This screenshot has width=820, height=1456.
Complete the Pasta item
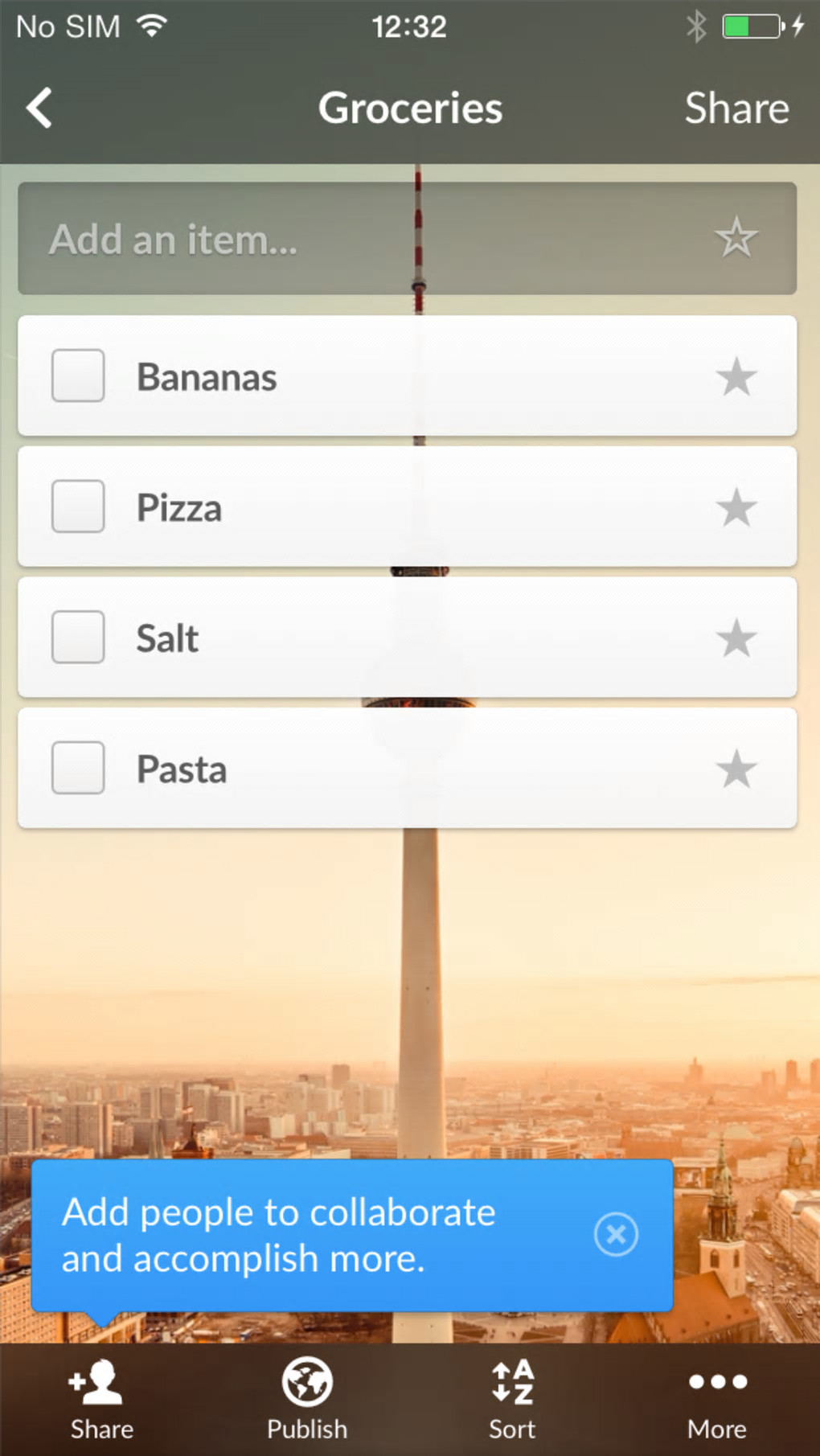[78, 768]
